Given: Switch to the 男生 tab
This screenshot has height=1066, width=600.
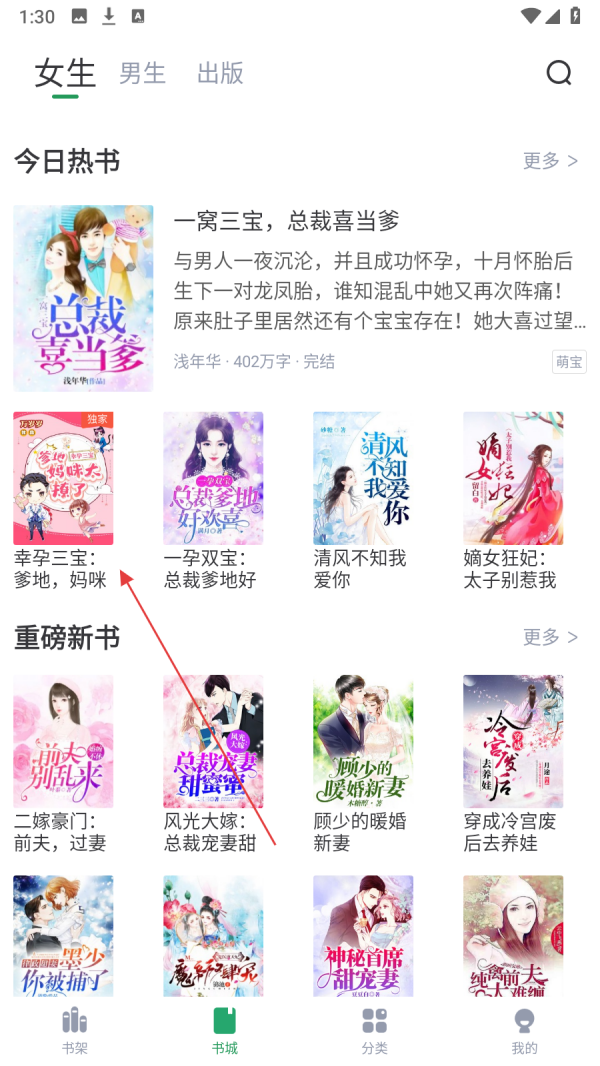Looking at the screenshot, I should click(x=142, y=73).
